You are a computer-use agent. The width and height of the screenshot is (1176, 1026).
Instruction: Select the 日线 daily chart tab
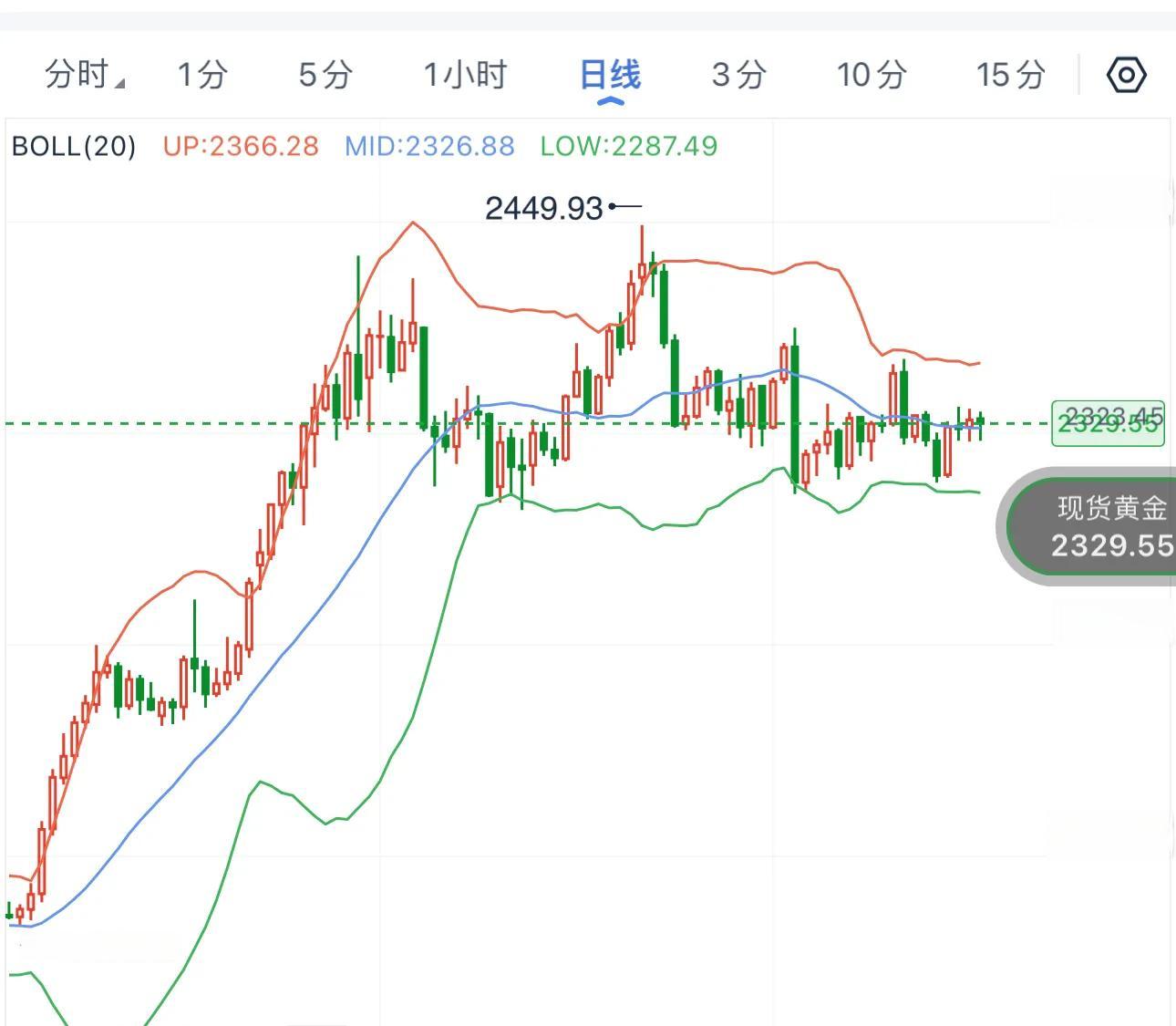click(610, 74)
